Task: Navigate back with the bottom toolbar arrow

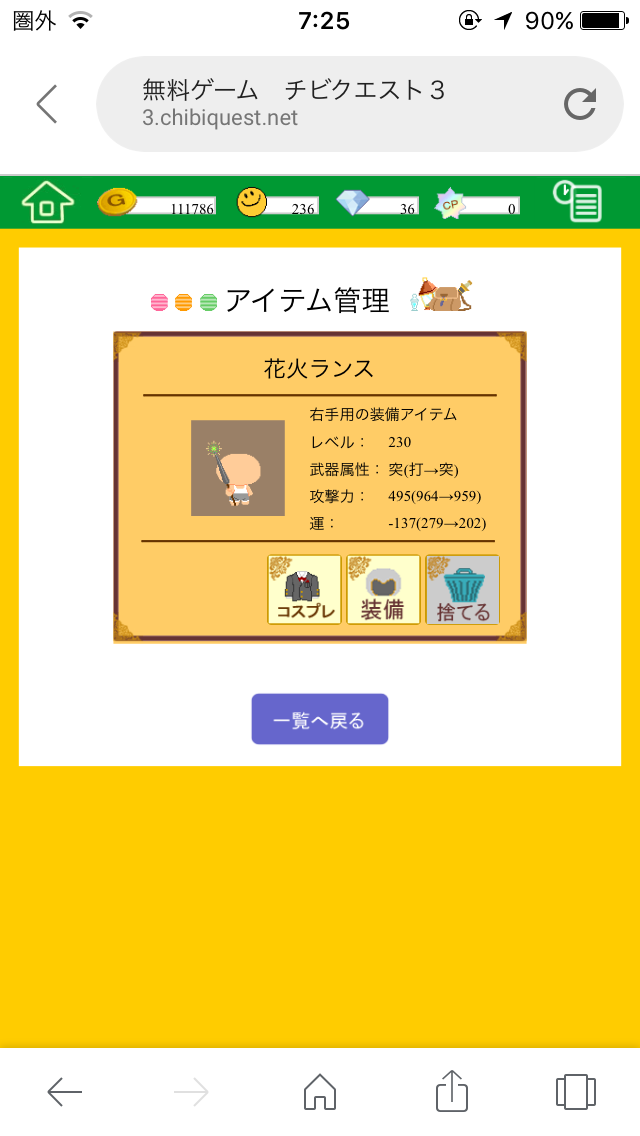Action: 65,1092
